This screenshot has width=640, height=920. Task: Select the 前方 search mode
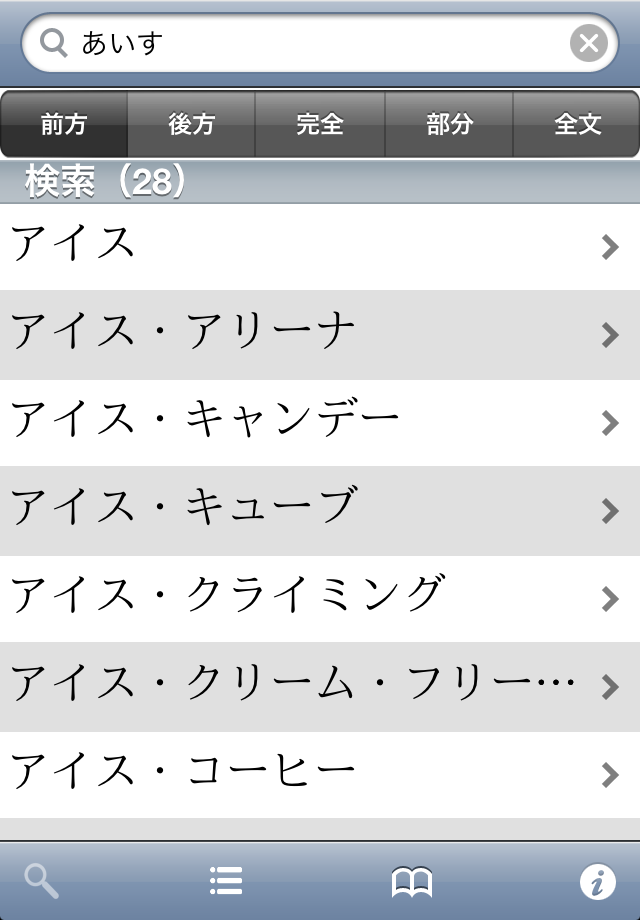tap(64, 124)
